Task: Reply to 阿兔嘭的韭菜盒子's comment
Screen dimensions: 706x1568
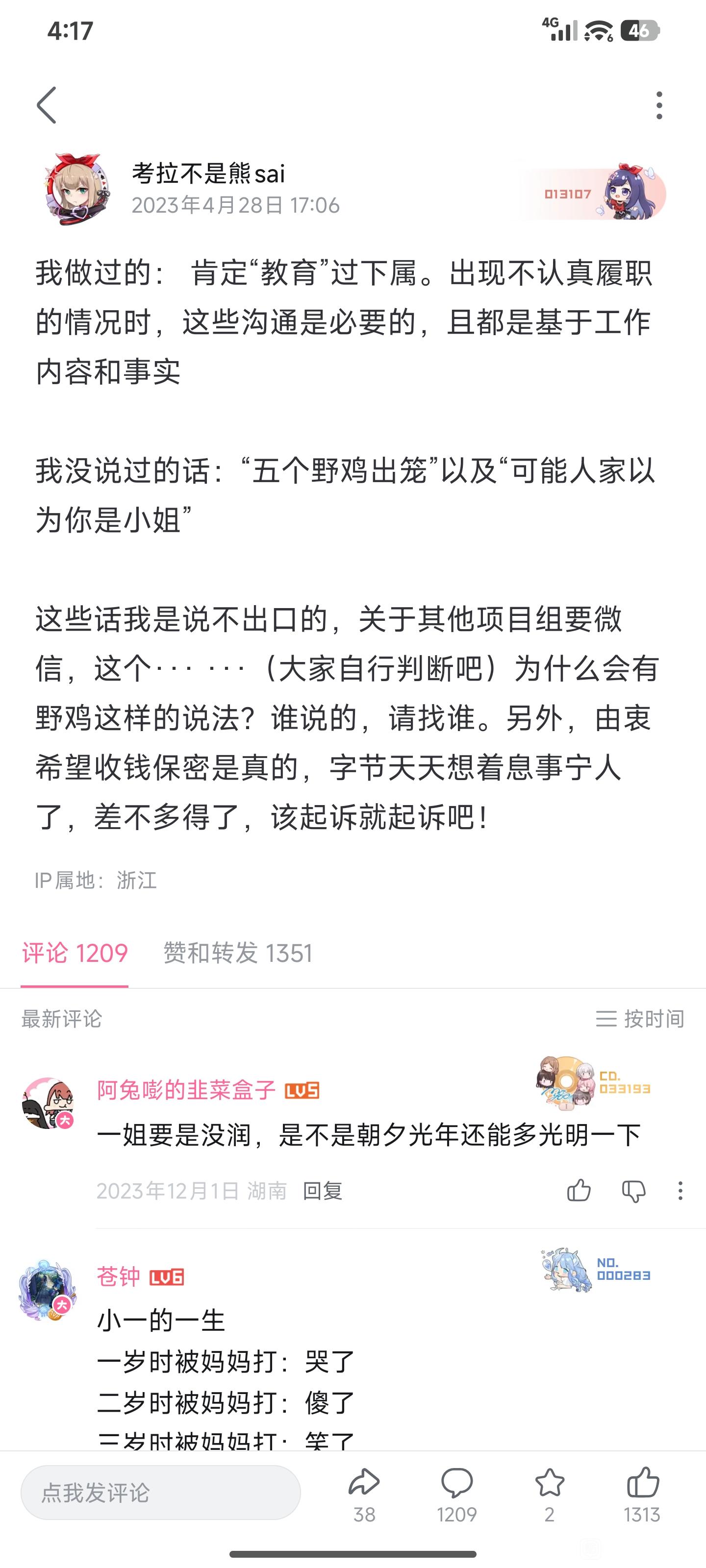Action: click(322, 1190)
